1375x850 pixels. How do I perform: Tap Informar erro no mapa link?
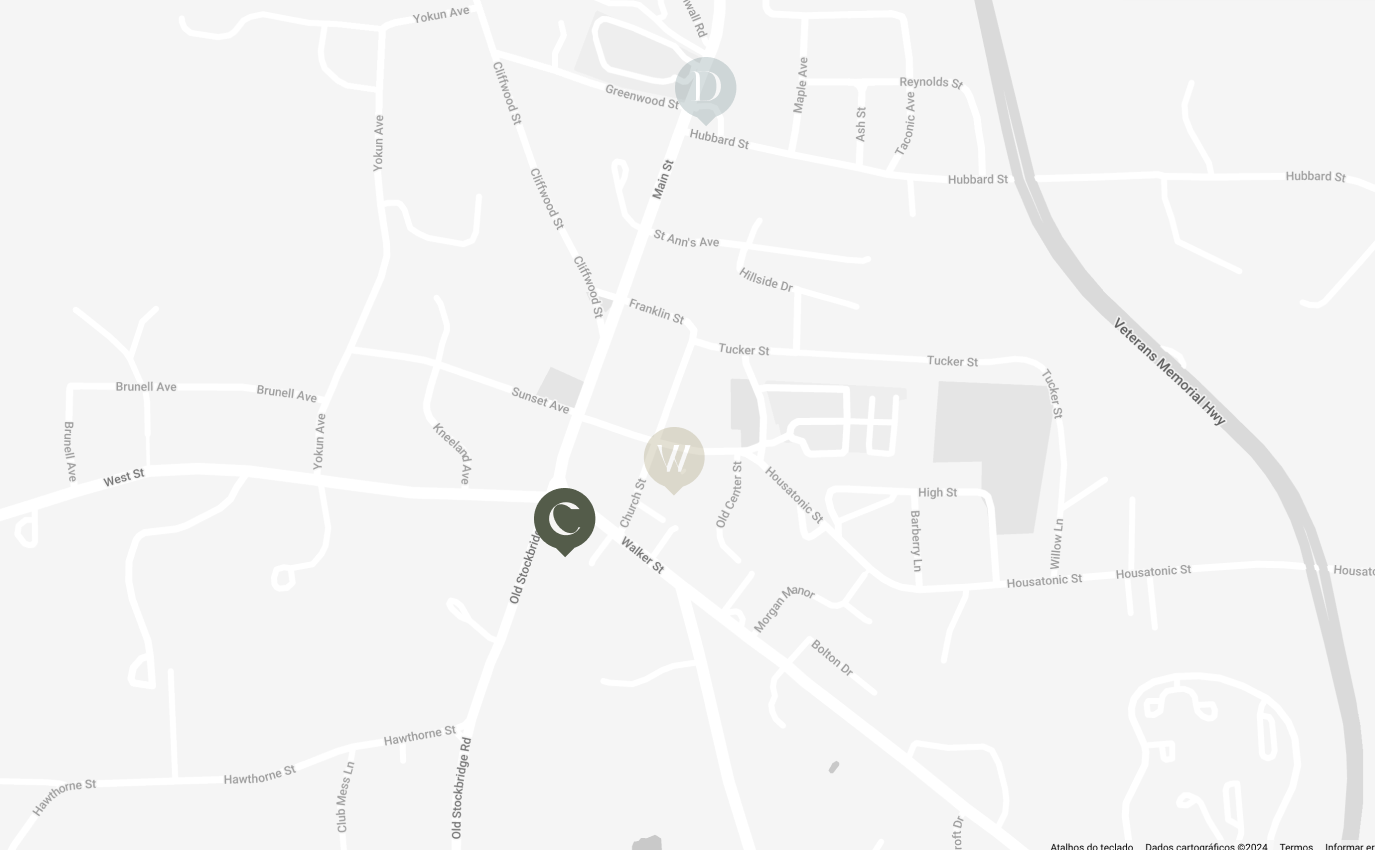(1350, 846)
